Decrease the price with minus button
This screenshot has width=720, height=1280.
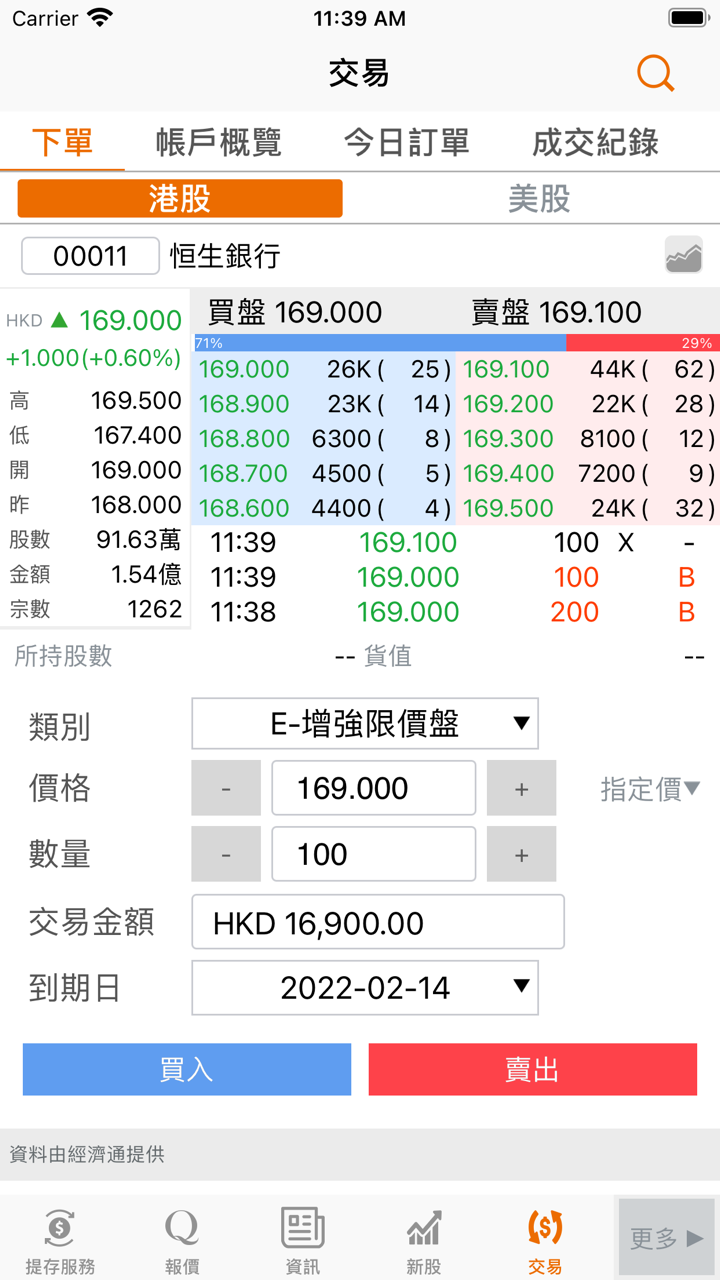[x=226, y=788]
